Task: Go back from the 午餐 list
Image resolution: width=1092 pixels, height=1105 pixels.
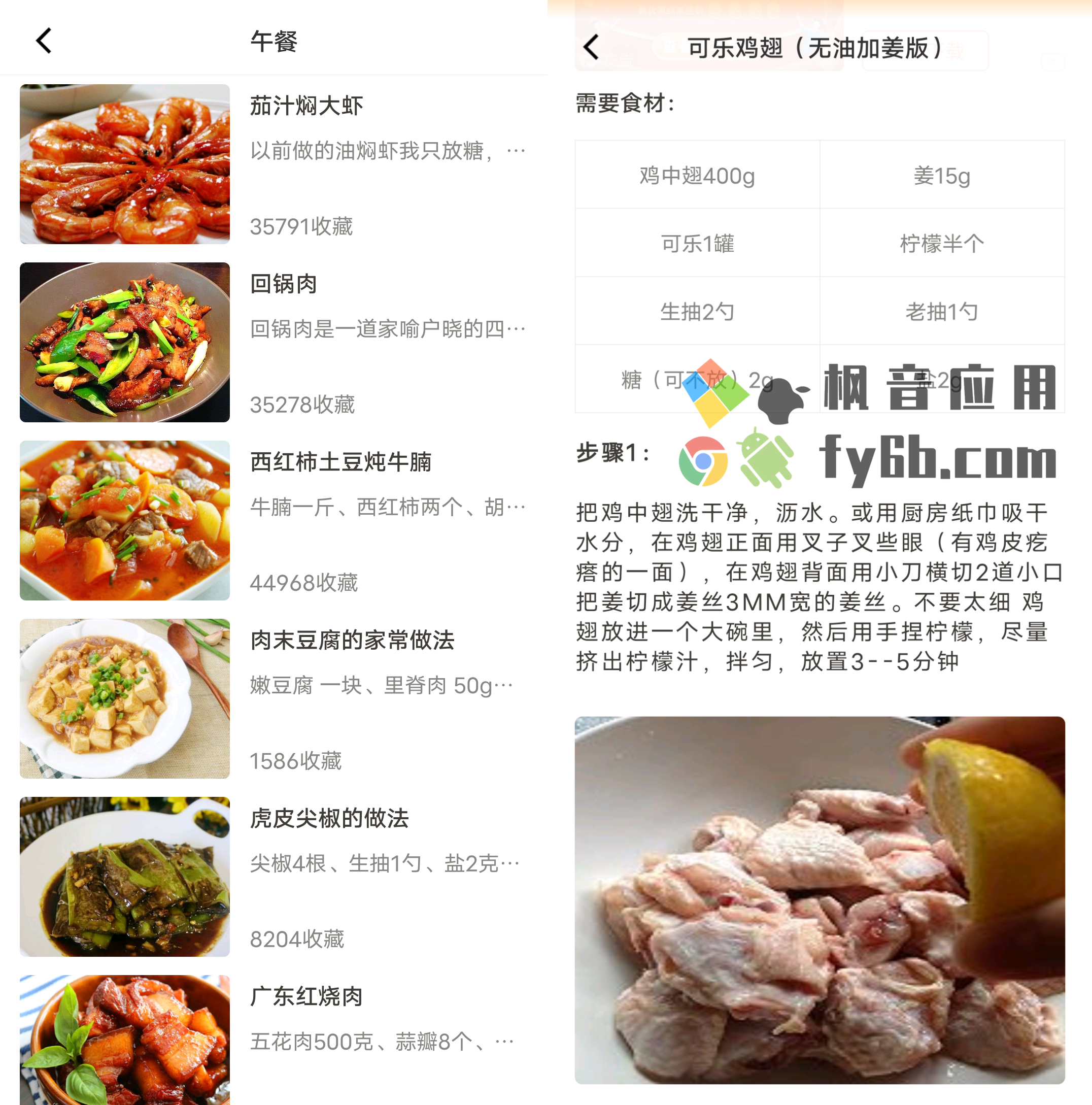Action: [x=44, y=41]
